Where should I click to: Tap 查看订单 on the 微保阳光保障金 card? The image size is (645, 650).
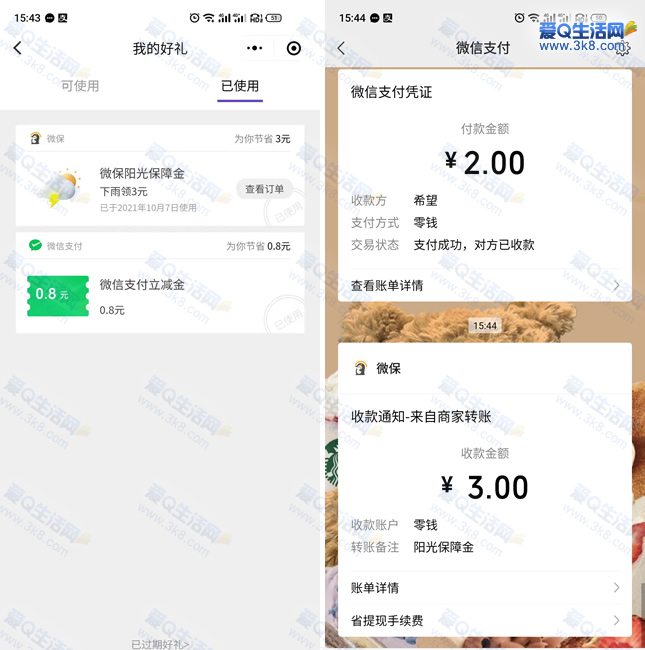point(264,189)
